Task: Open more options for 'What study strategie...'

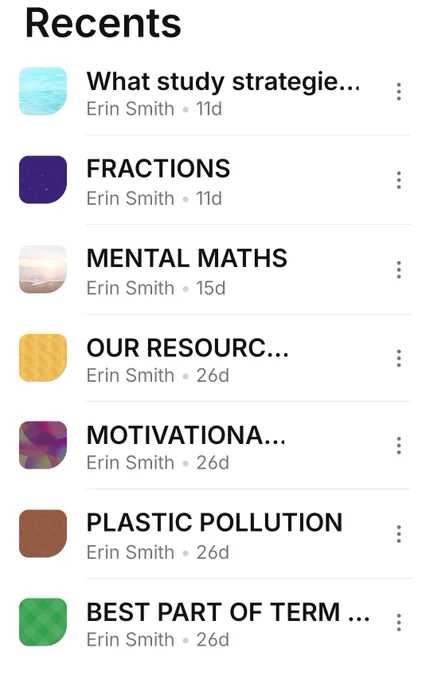Action: (x=399, y=92)
